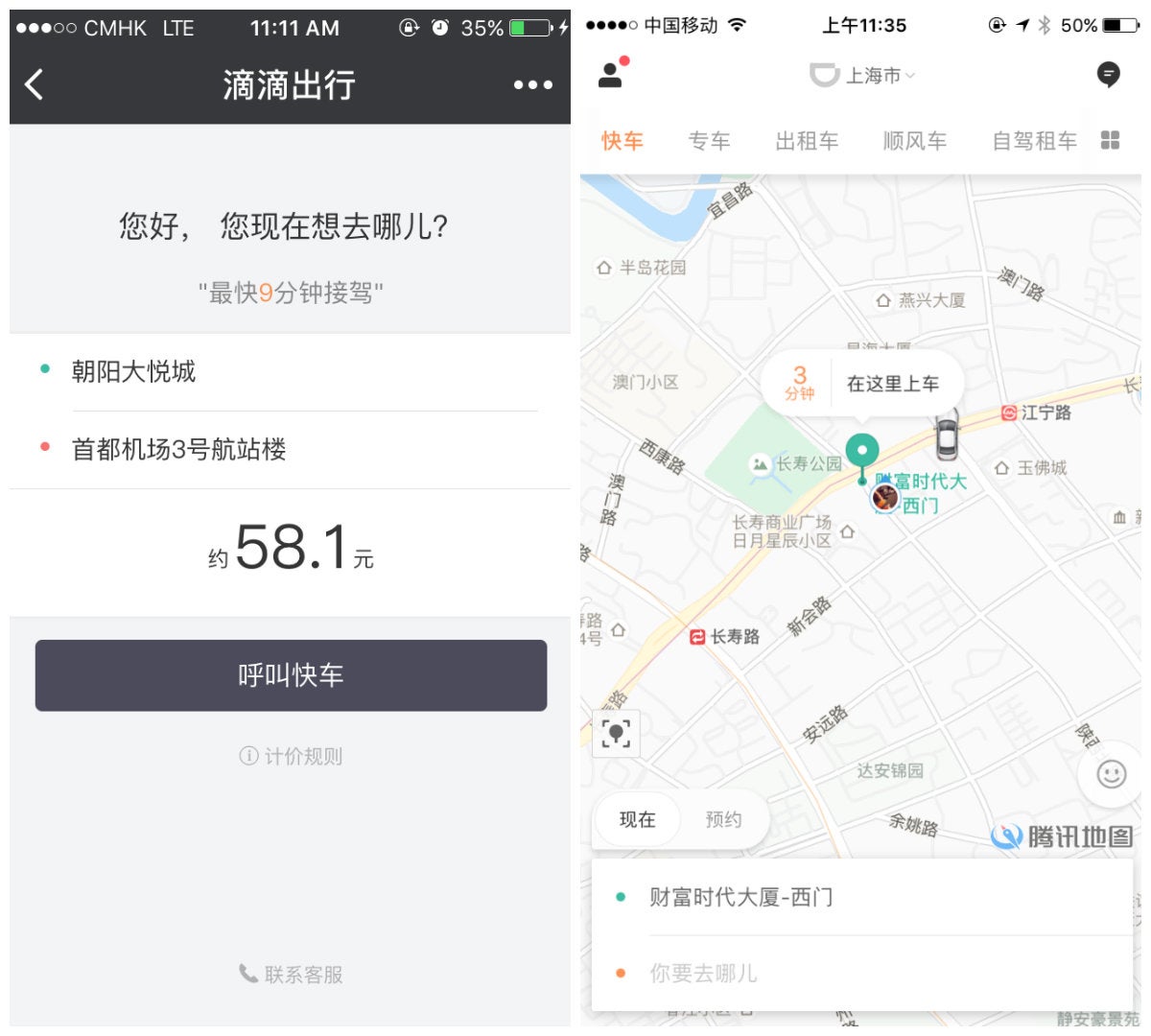Select the 自驾租车 tab
The width and height of the screenshot is (1151, 1036).
click(x=1034, y=141)
